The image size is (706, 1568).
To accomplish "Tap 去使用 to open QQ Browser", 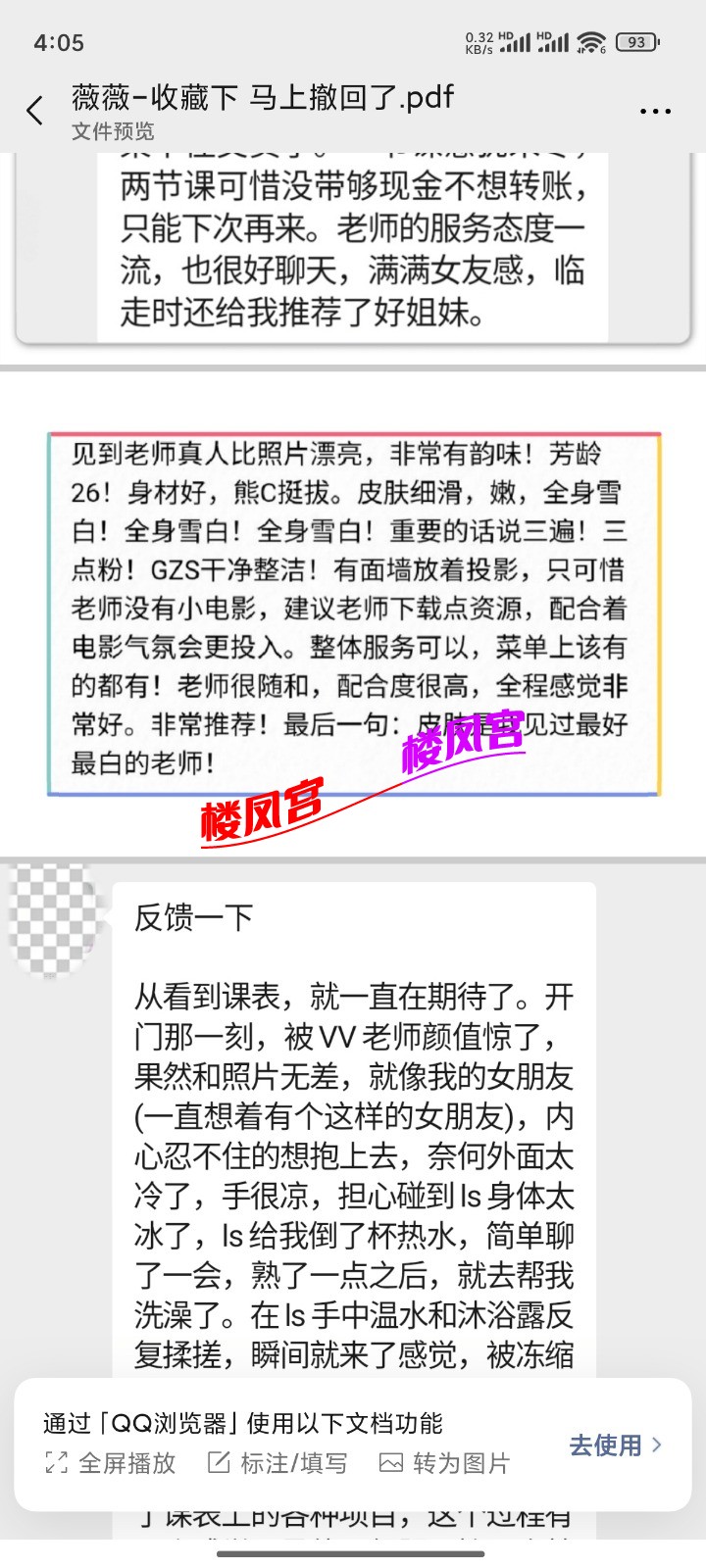I will [615, 1445].
